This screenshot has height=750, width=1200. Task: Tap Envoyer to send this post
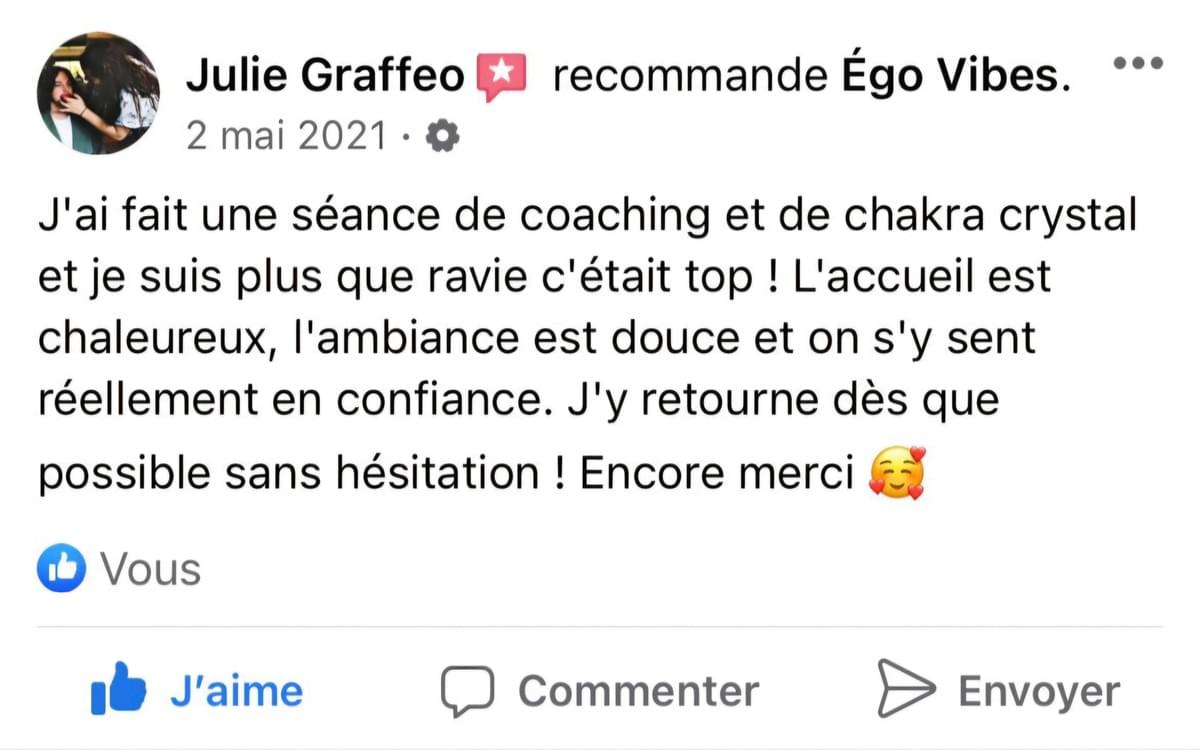click(998, 690)
